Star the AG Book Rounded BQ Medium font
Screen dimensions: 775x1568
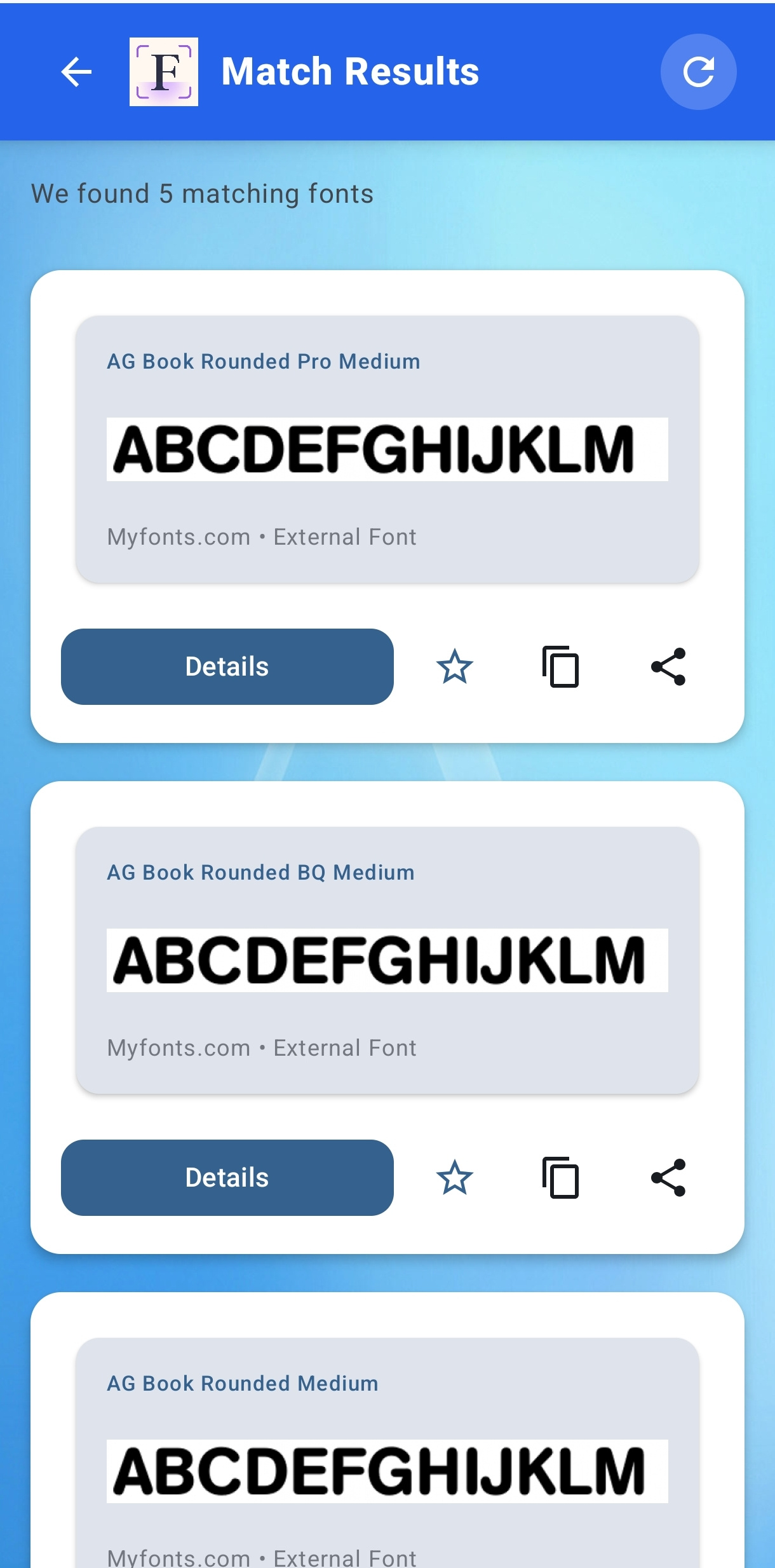[455, 1178]
